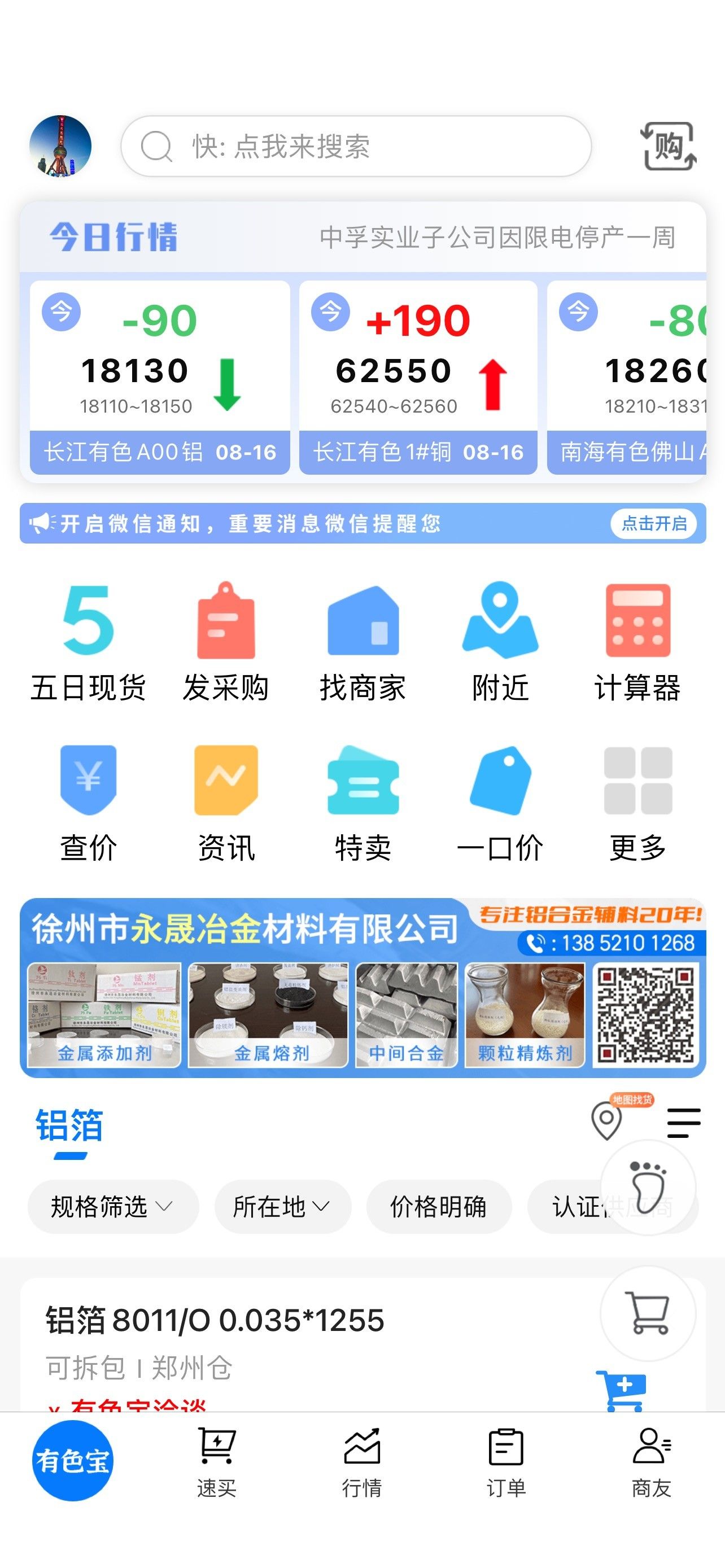The image size is (725, 1568).
Task: Open the profile avatar
Action: [60, 146]
